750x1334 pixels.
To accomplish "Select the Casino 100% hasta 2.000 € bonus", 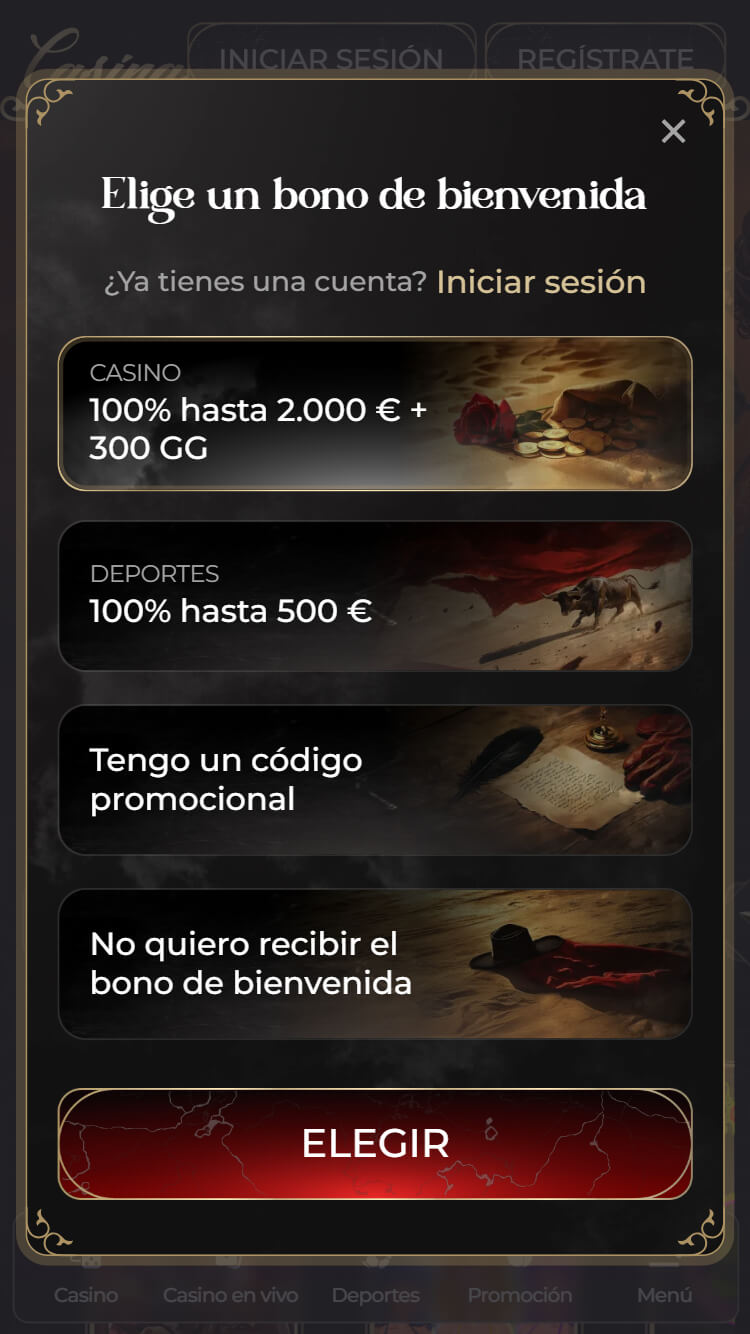I will 375,413.
